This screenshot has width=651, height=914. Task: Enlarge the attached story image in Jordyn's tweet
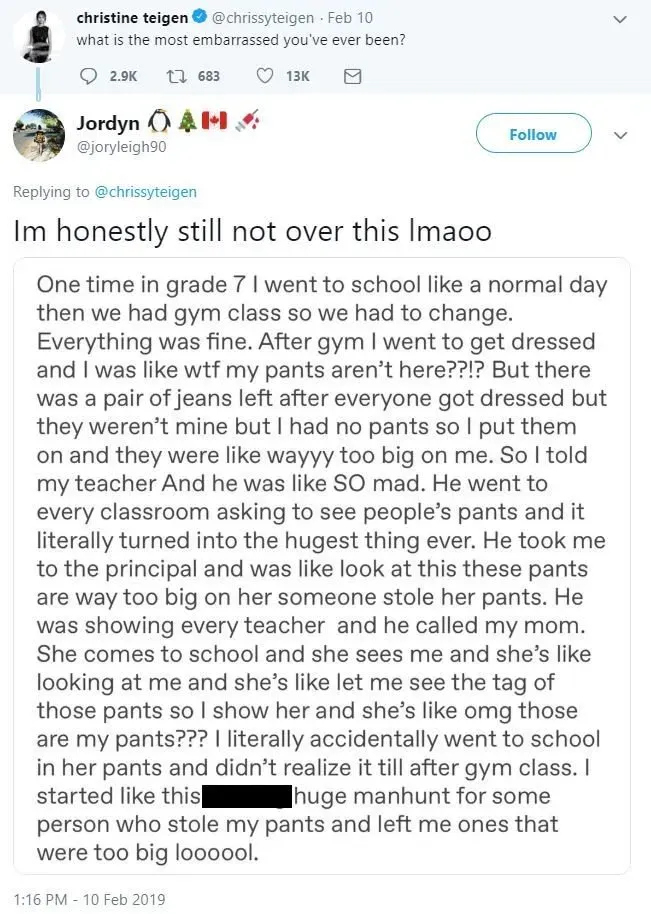click(324, 565)
